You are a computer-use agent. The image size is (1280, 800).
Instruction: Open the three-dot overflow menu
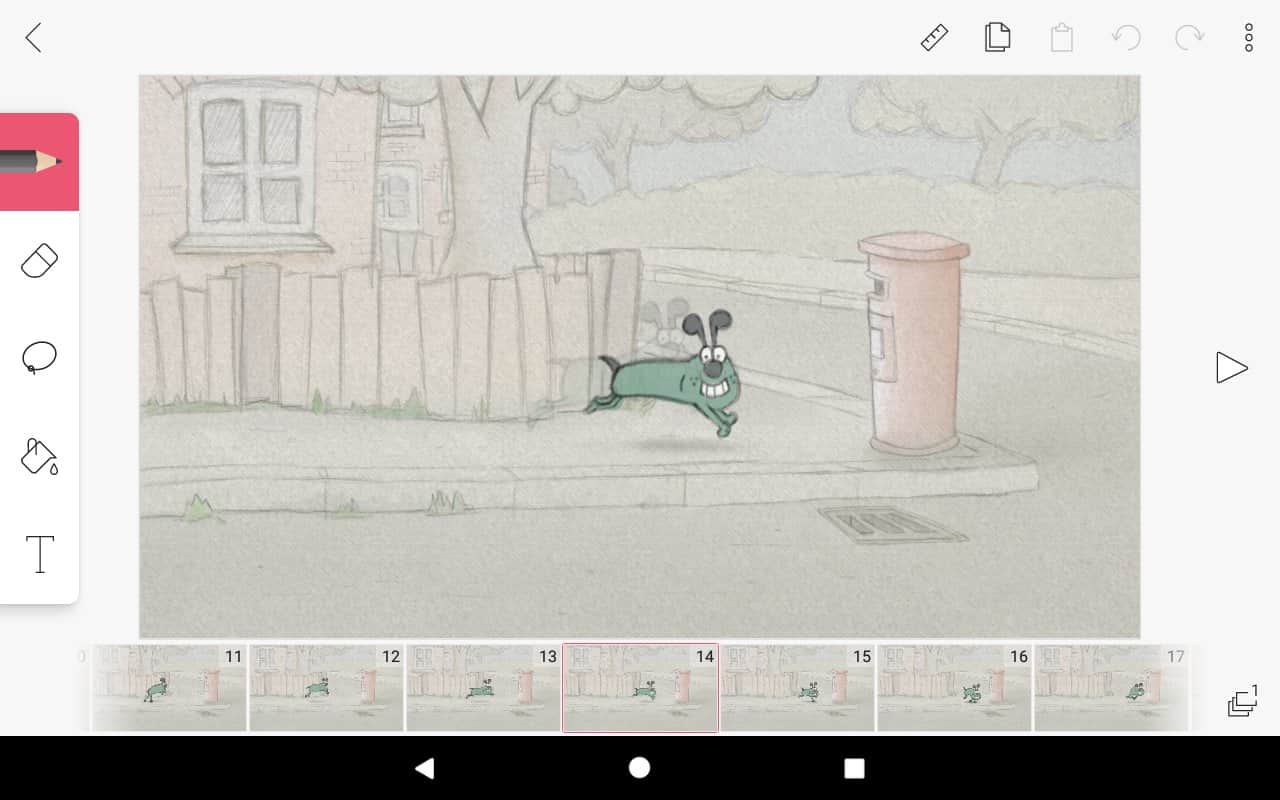click(x=1249, y=38)
